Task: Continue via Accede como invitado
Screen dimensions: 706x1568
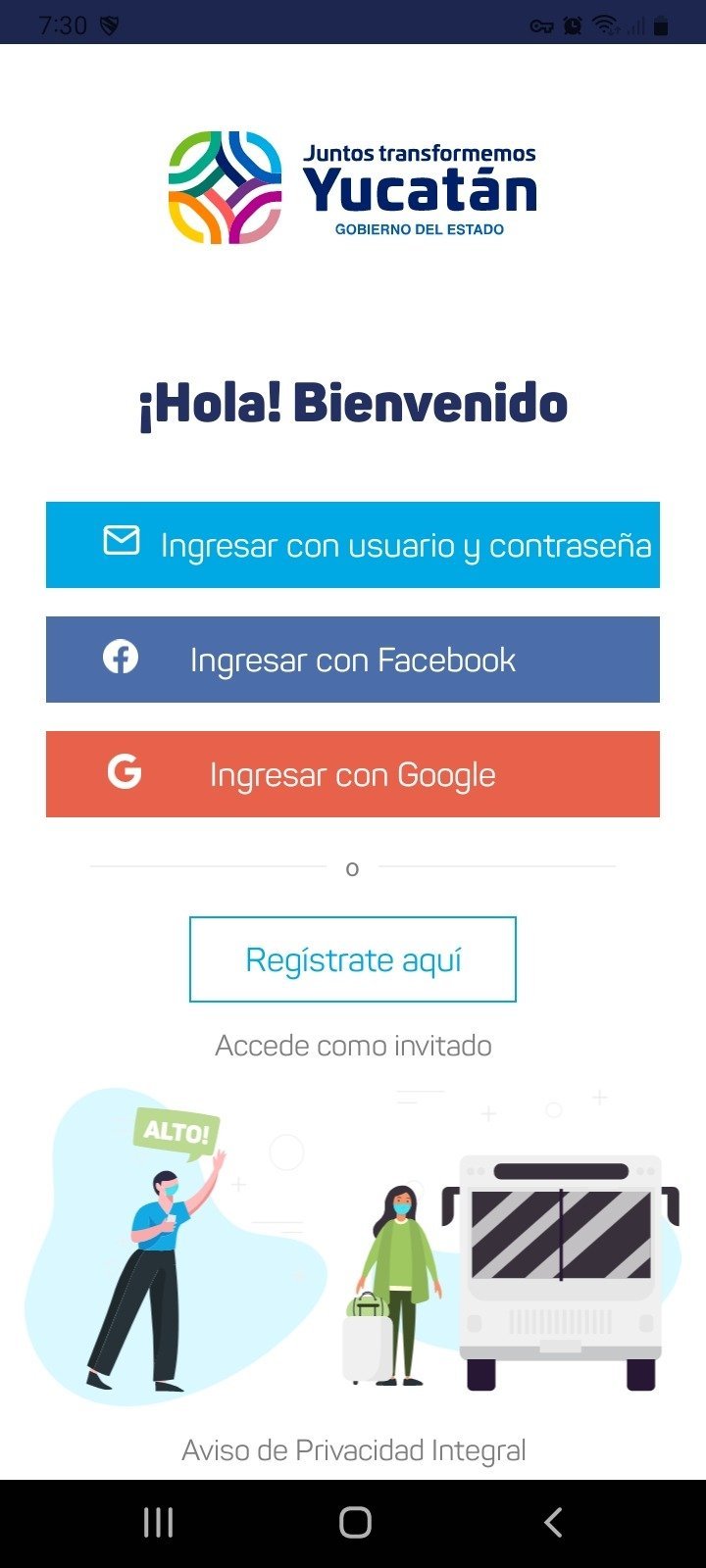Action: (353, 1046)
